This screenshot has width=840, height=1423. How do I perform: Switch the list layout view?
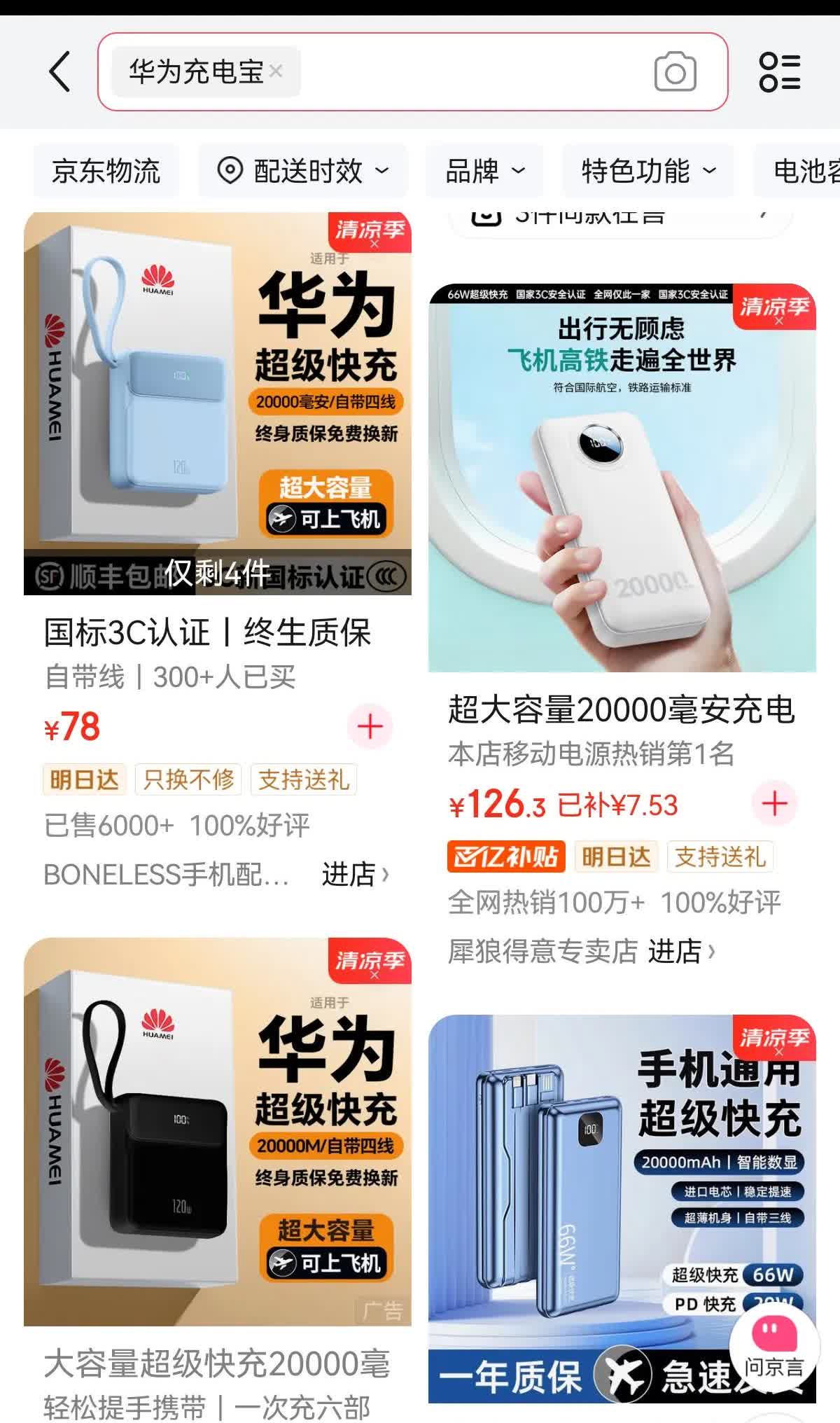point(780,71)
